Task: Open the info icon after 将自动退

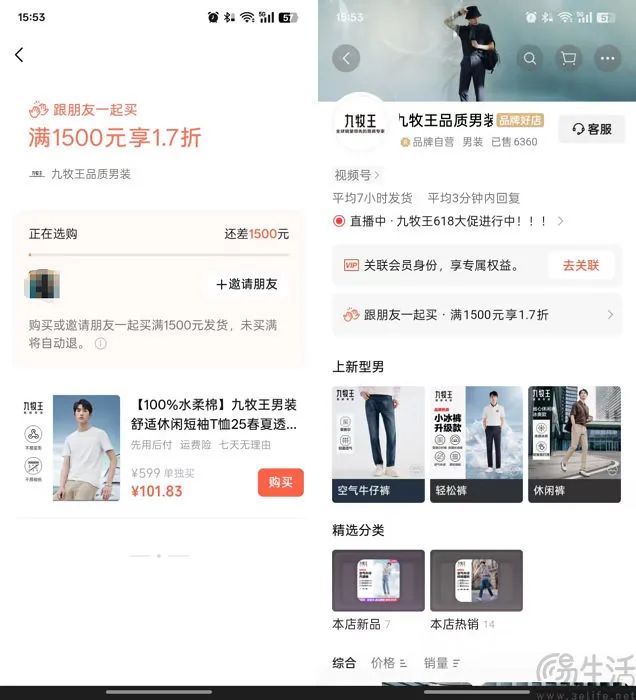Action: click(x=100, y=344)
